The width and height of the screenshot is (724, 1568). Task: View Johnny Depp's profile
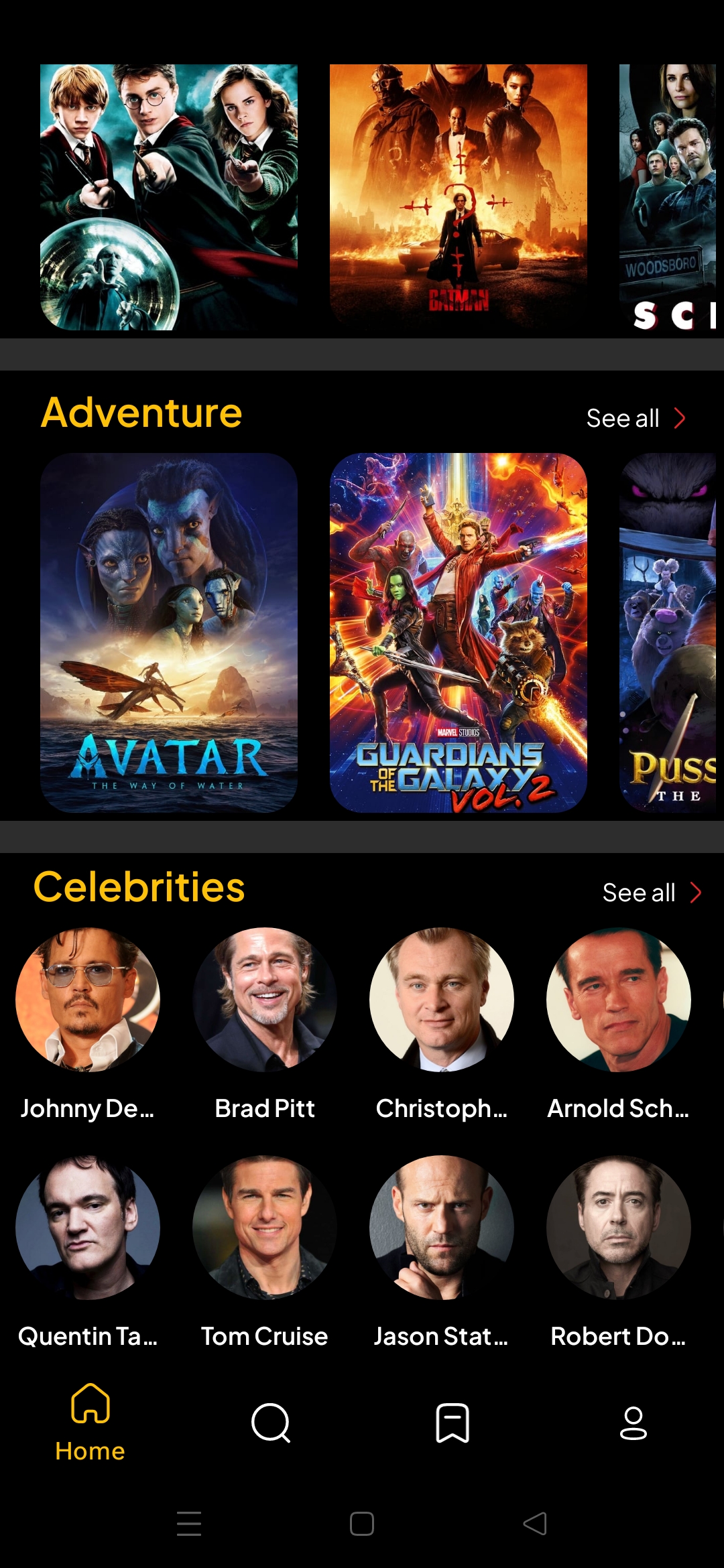click(x=88, y=1000)
